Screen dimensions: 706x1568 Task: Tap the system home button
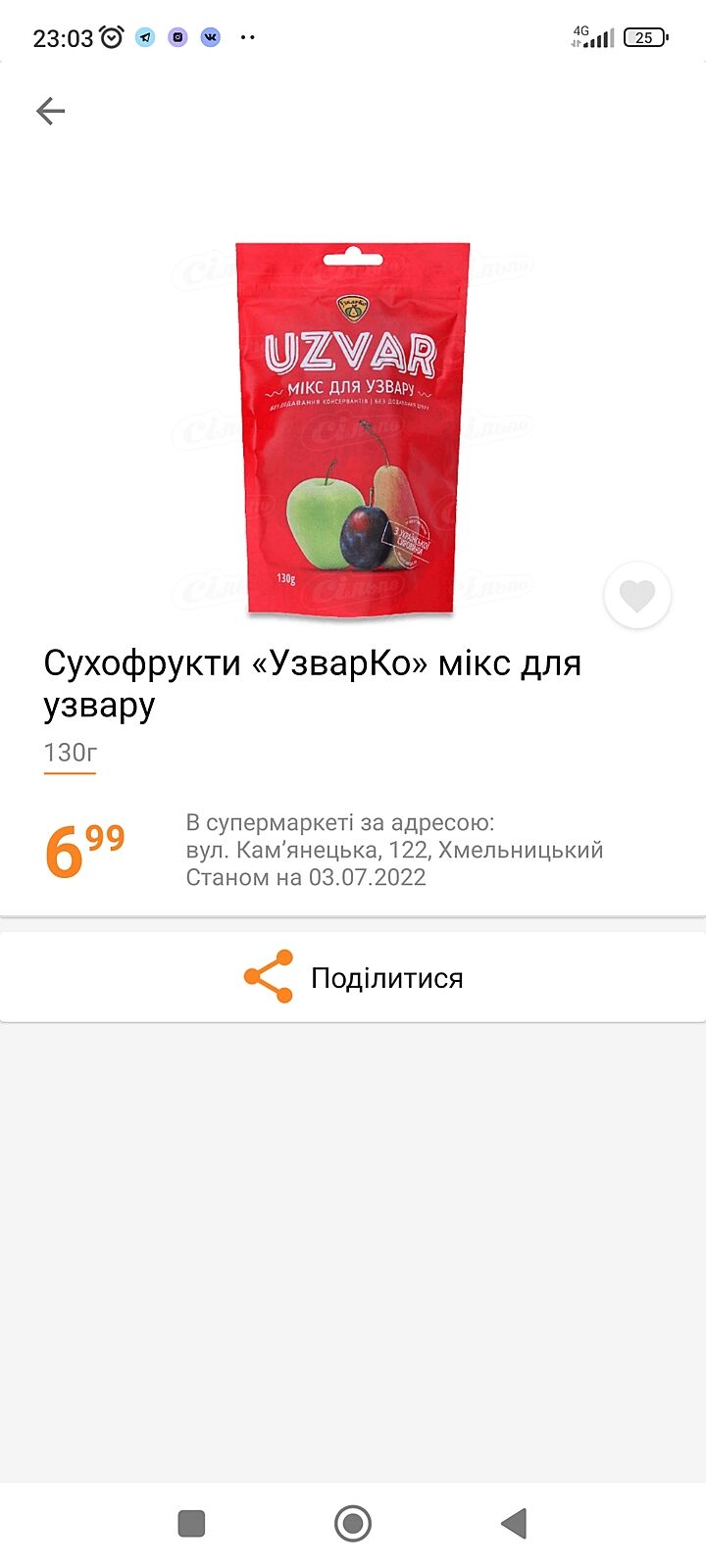[353, 1524]
